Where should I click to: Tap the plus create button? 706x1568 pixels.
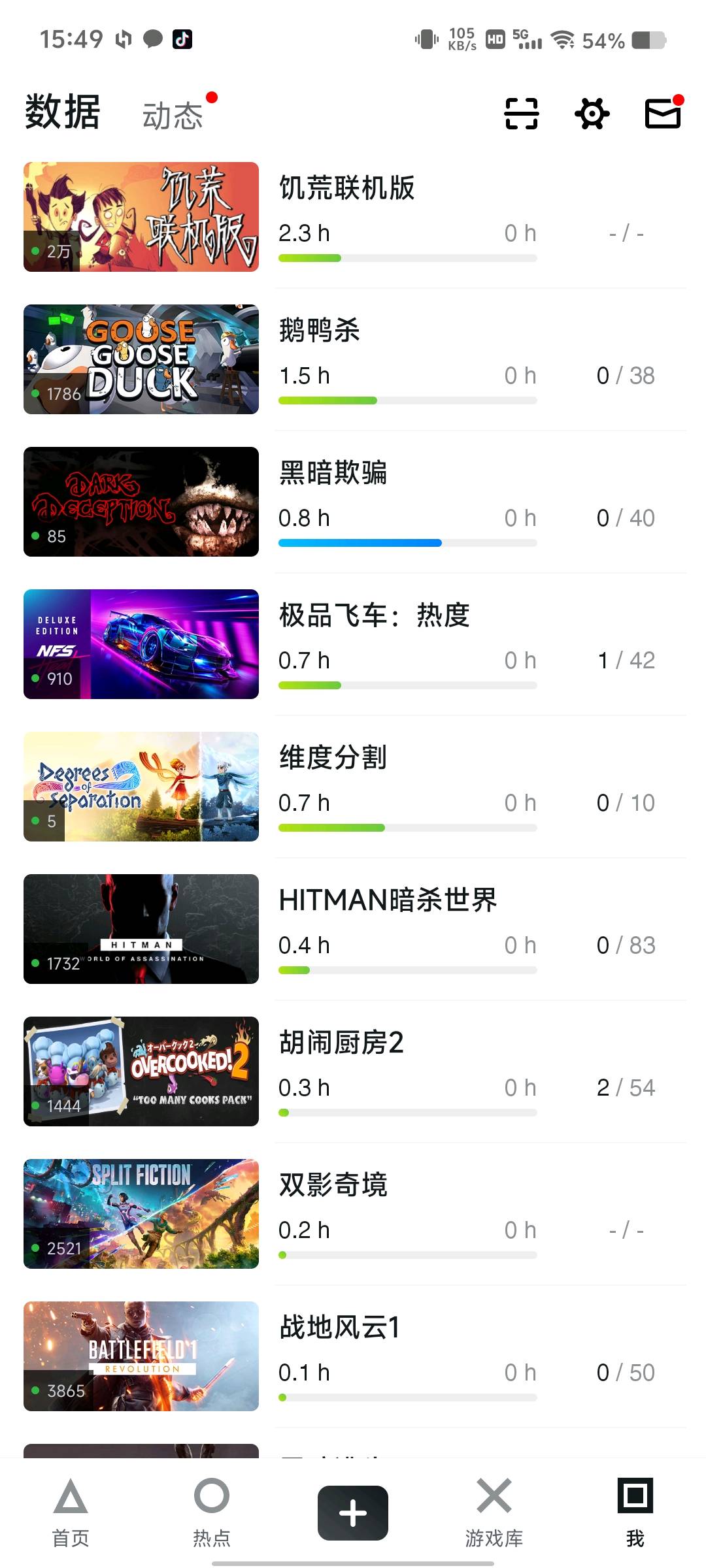353,1513
